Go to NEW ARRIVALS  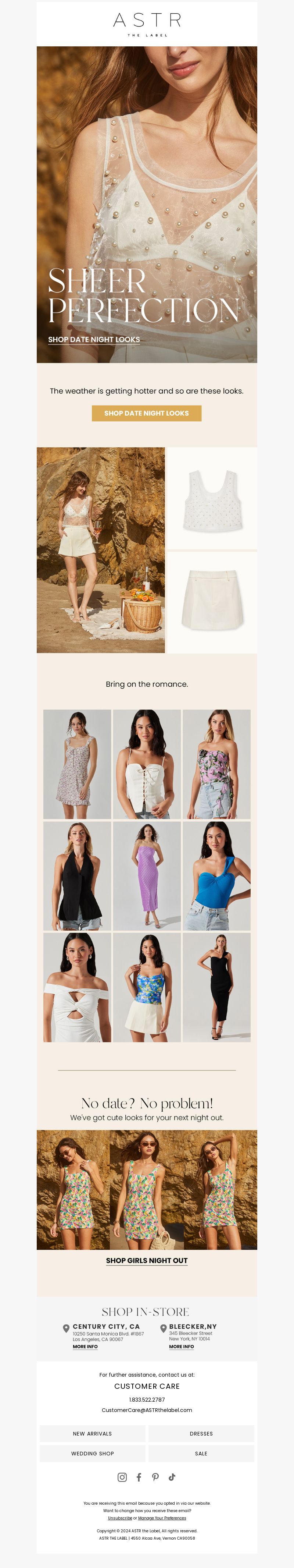92,1433
